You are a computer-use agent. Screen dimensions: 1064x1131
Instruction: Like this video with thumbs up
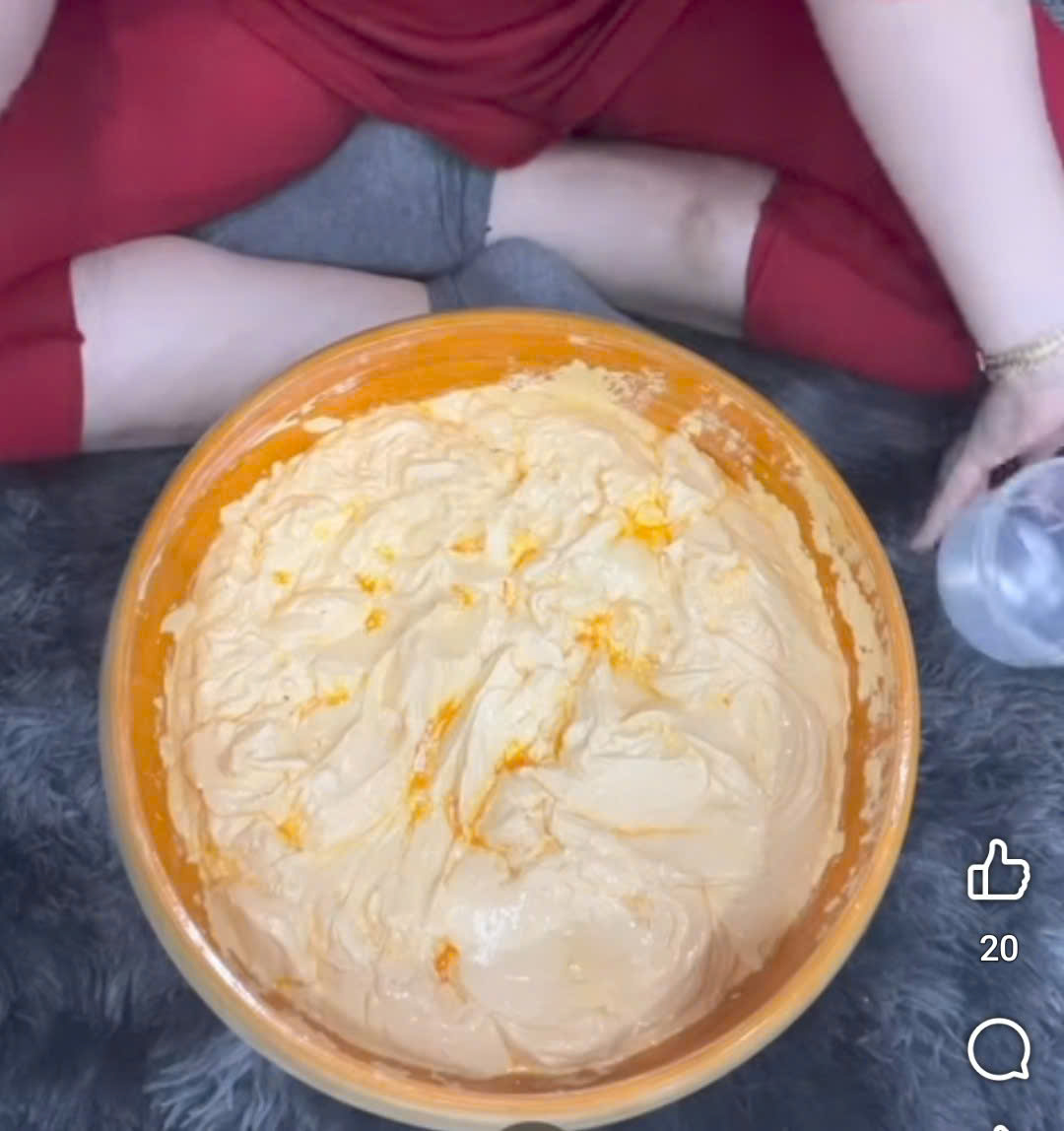[998, 871]
